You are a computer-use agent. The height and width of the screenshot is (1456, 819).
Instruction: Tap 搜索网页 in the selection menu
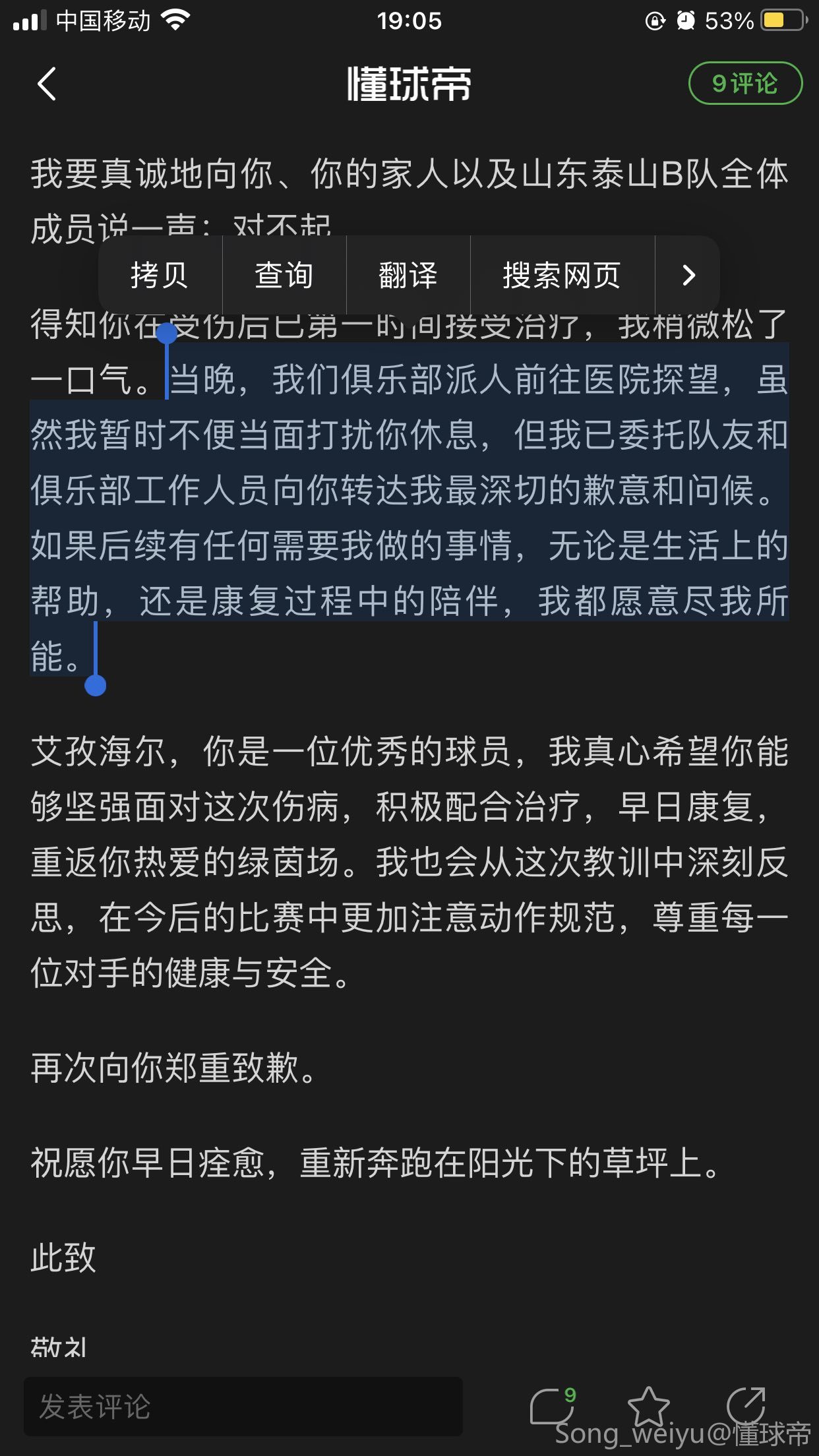562,275
